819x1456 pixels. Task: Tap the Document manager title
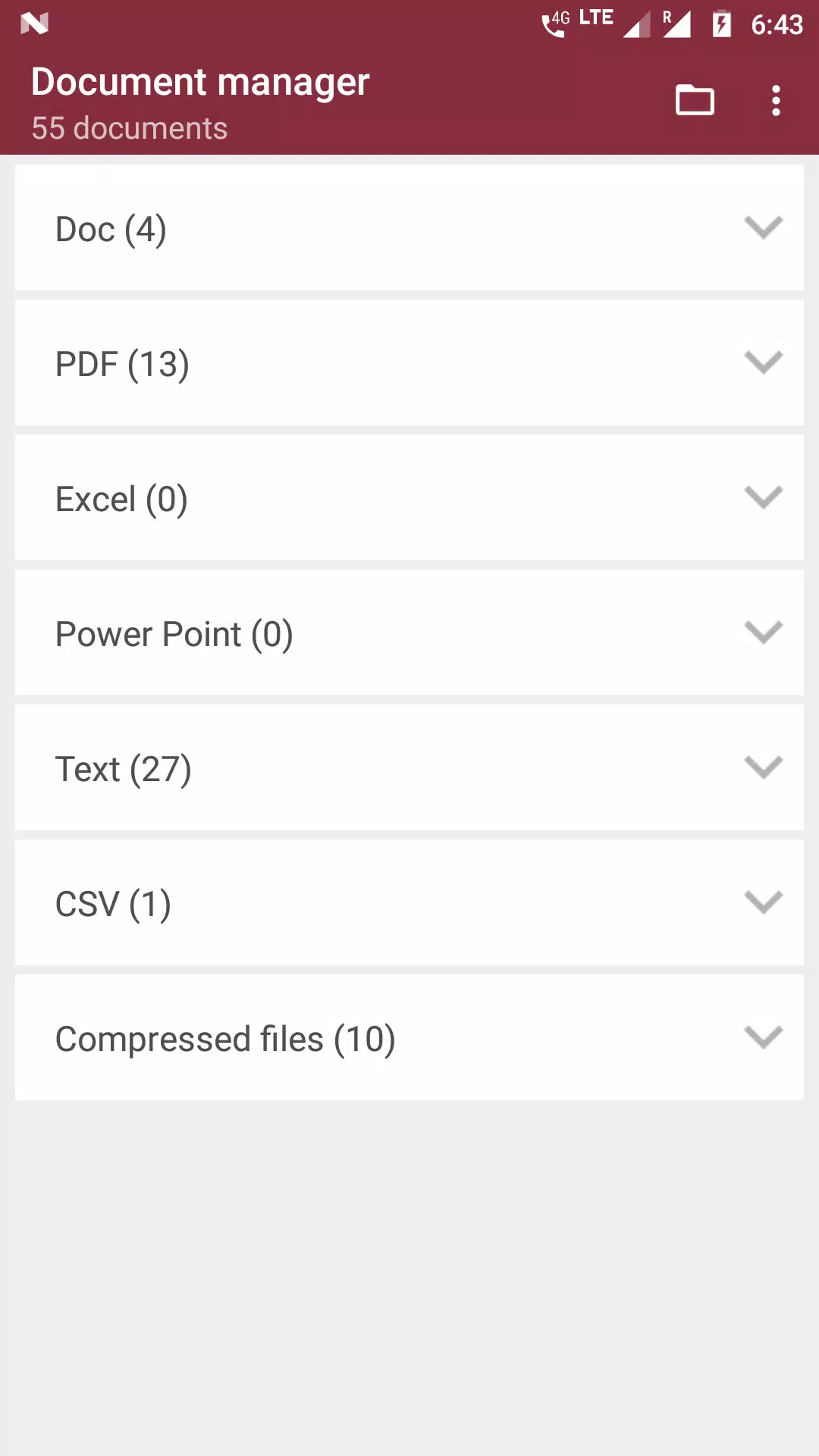[200, 82]
